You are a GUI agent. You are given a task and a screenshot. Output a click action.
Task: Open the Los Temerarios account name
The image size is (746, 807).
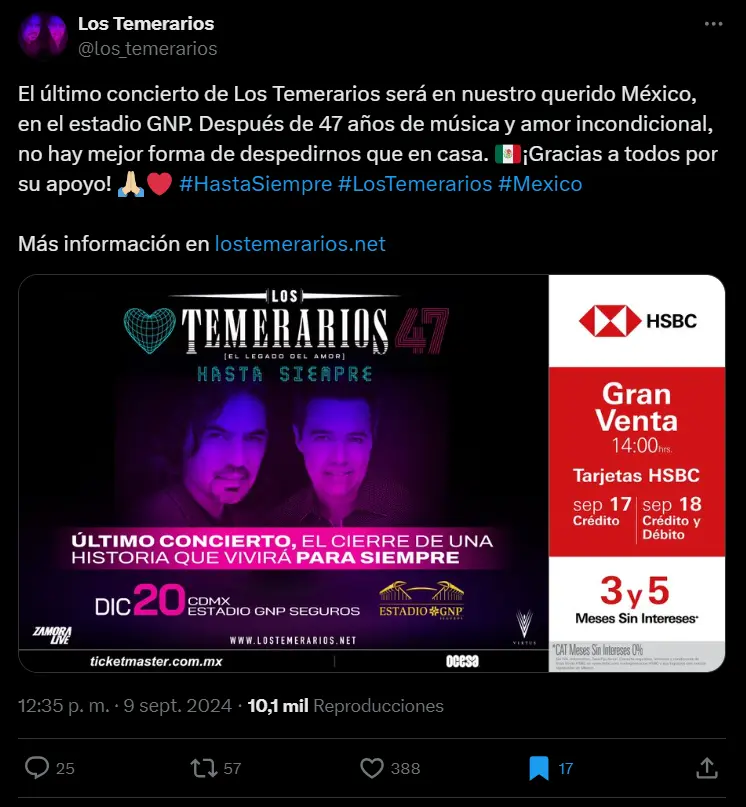pyautogui.click(x=146, y=23)
